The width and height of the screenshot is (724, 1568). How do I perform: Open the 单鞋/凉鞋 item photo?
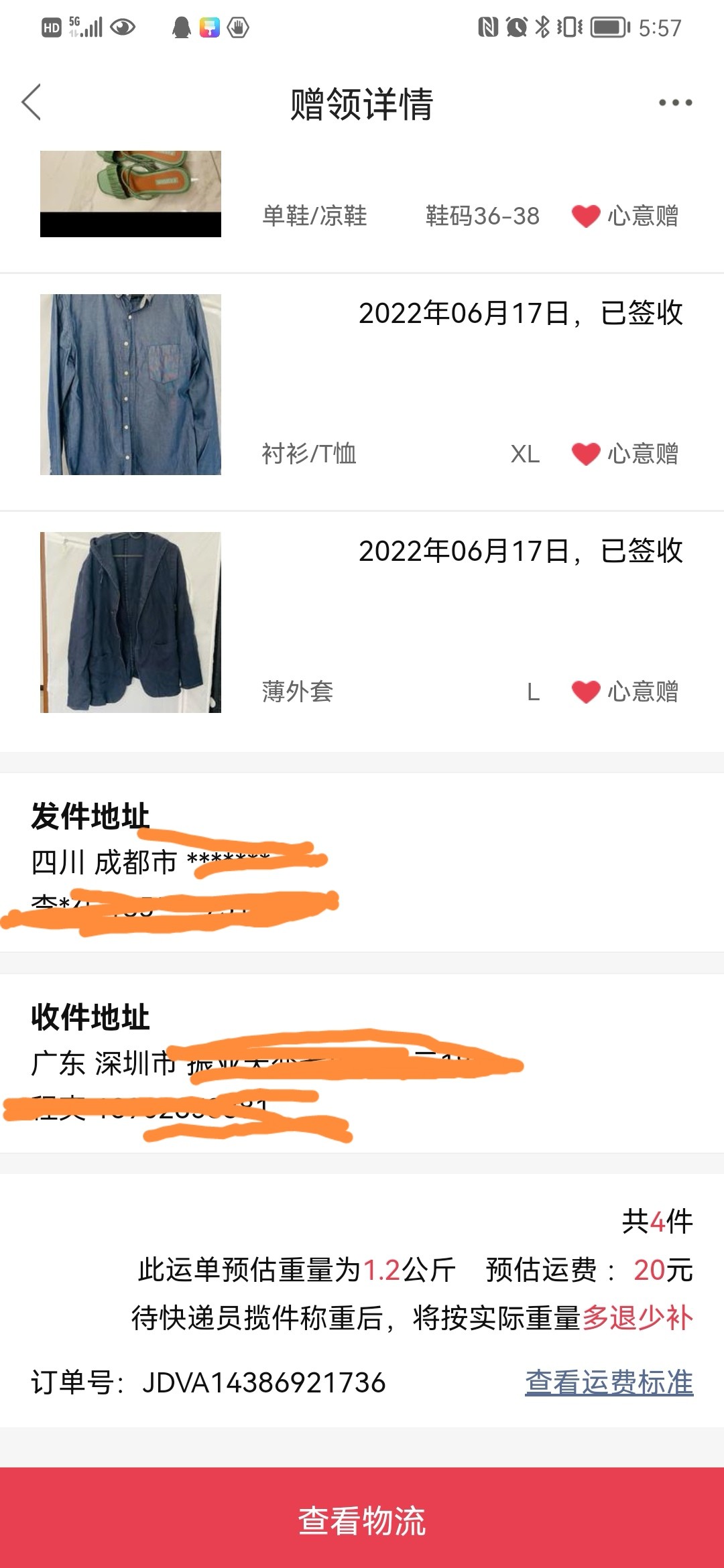click(131, 182)
